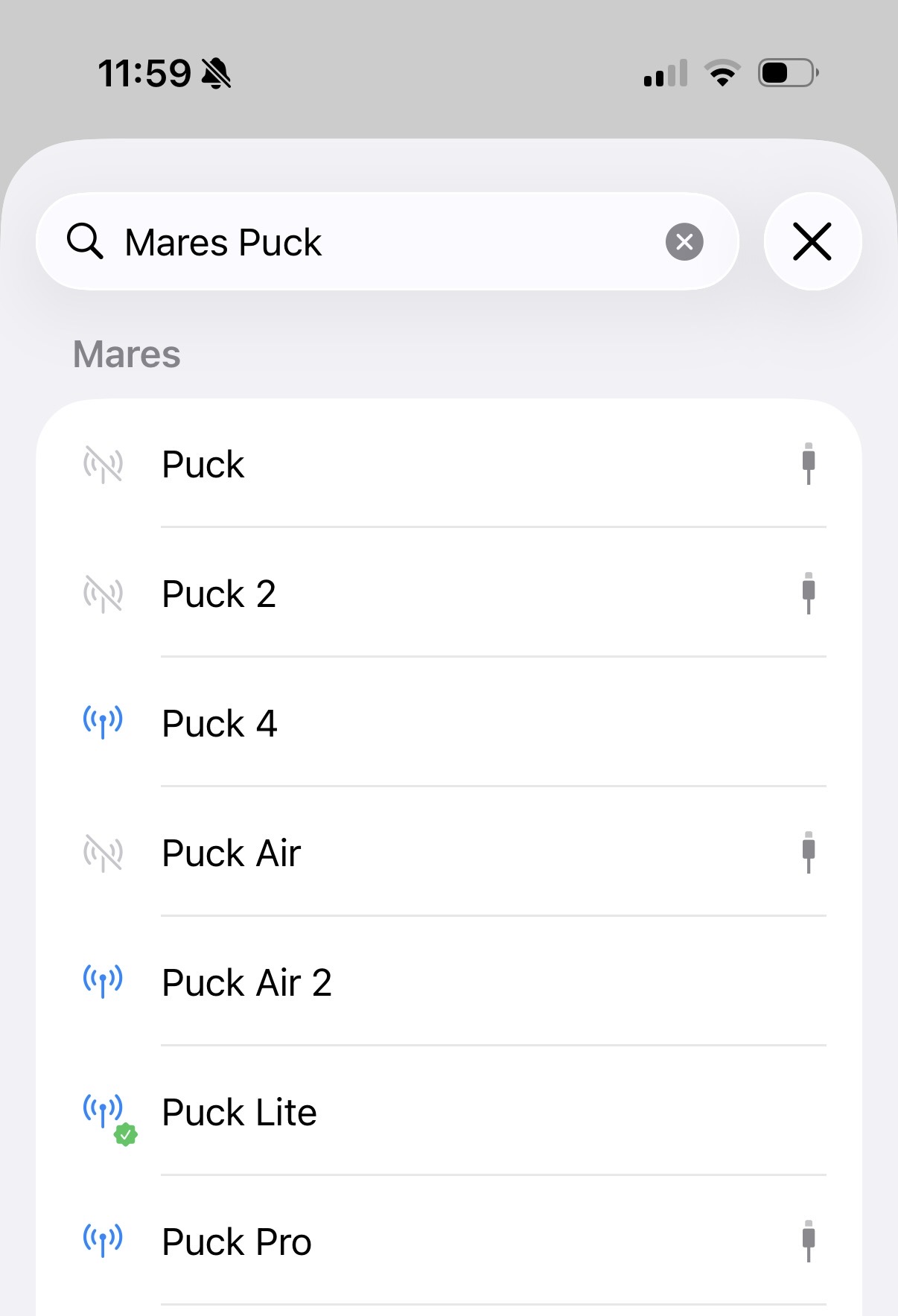The image size is (898, 1316).
Task: Tap the wireless icon next to Puck 4
Action: 102,722
